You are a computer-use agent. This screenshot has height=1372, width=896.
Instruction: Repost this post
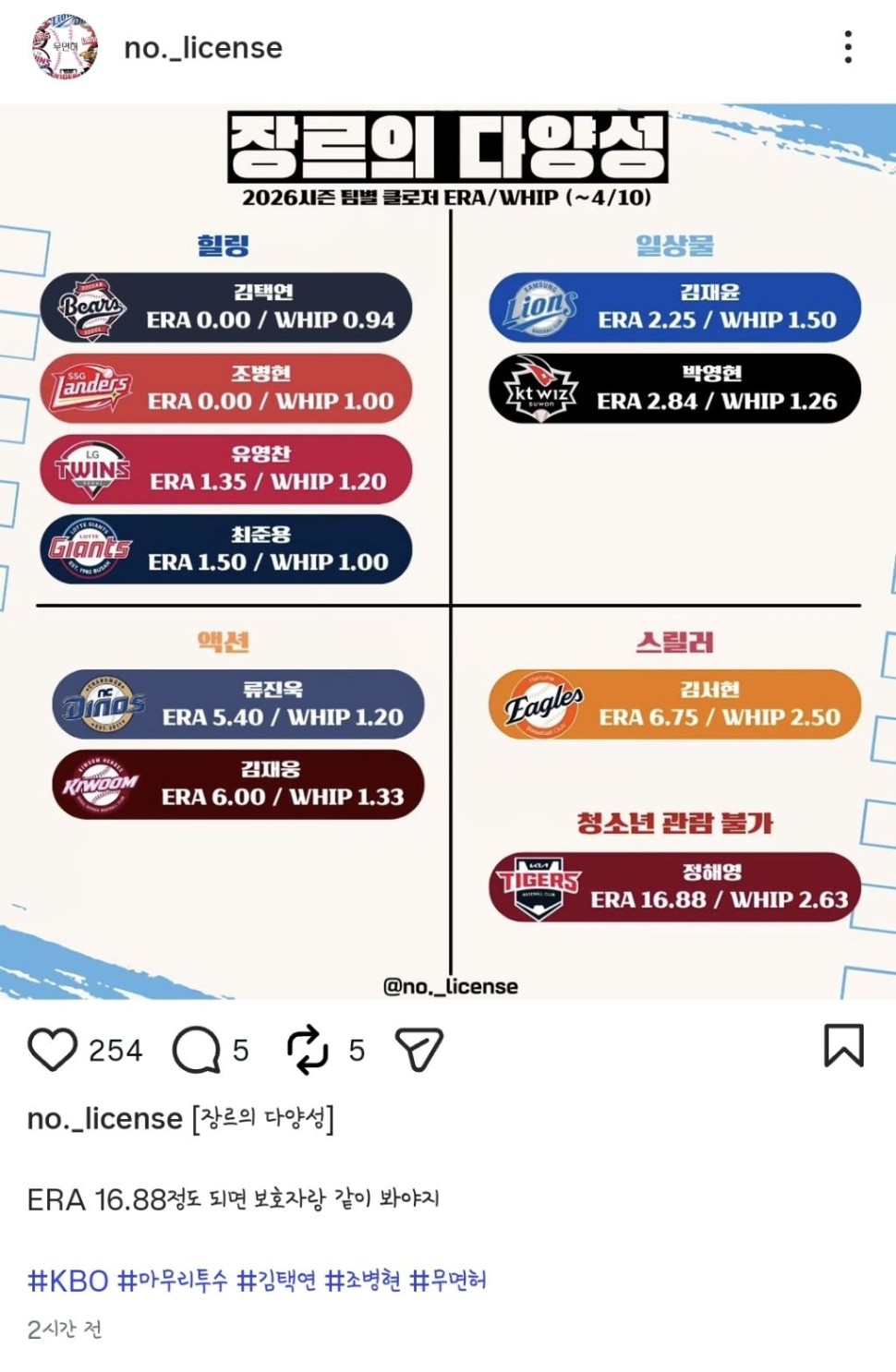pos(308,1050)
